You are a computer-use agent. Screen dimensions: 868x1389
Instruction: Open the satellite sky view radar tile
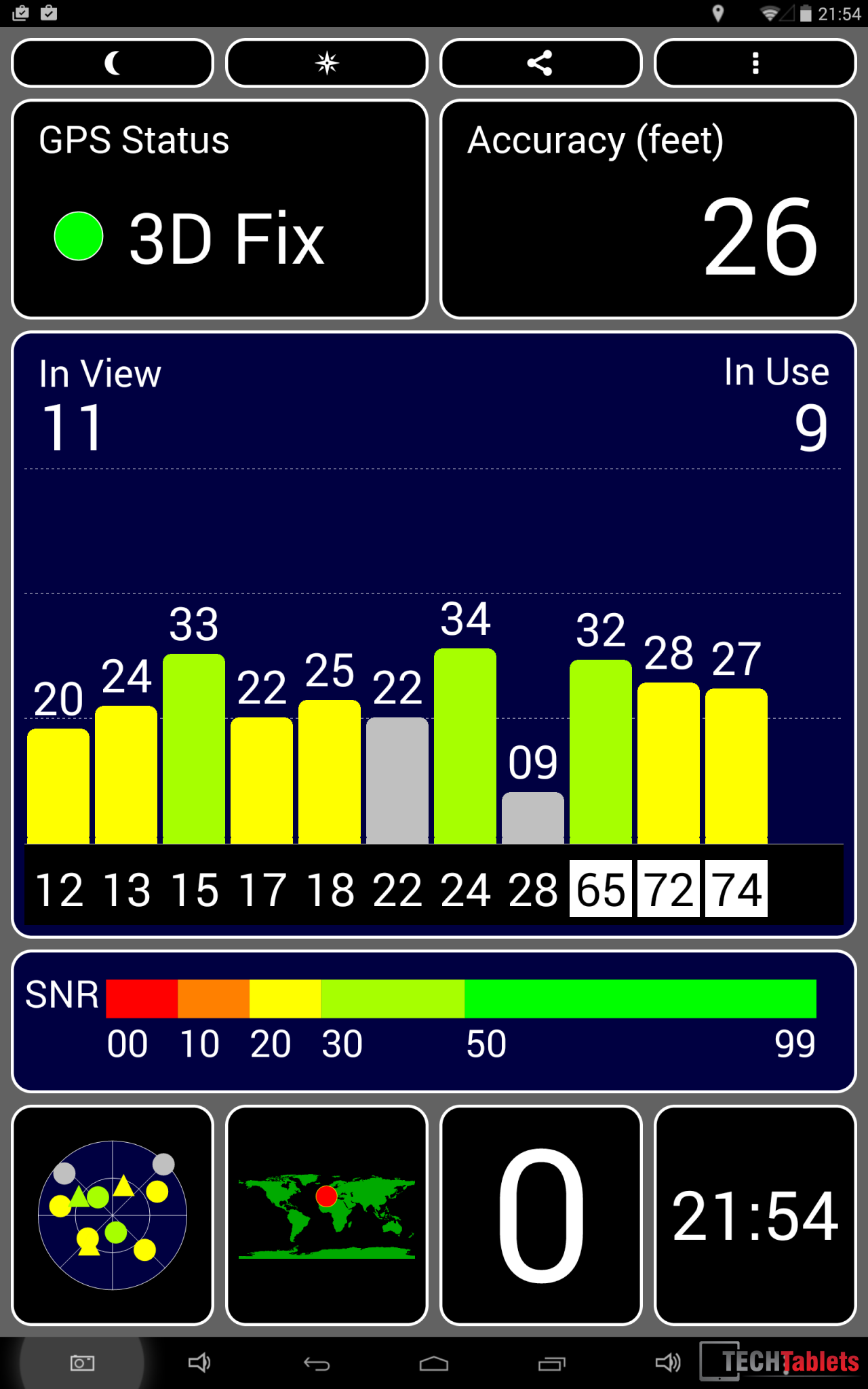click(113, 1215)
